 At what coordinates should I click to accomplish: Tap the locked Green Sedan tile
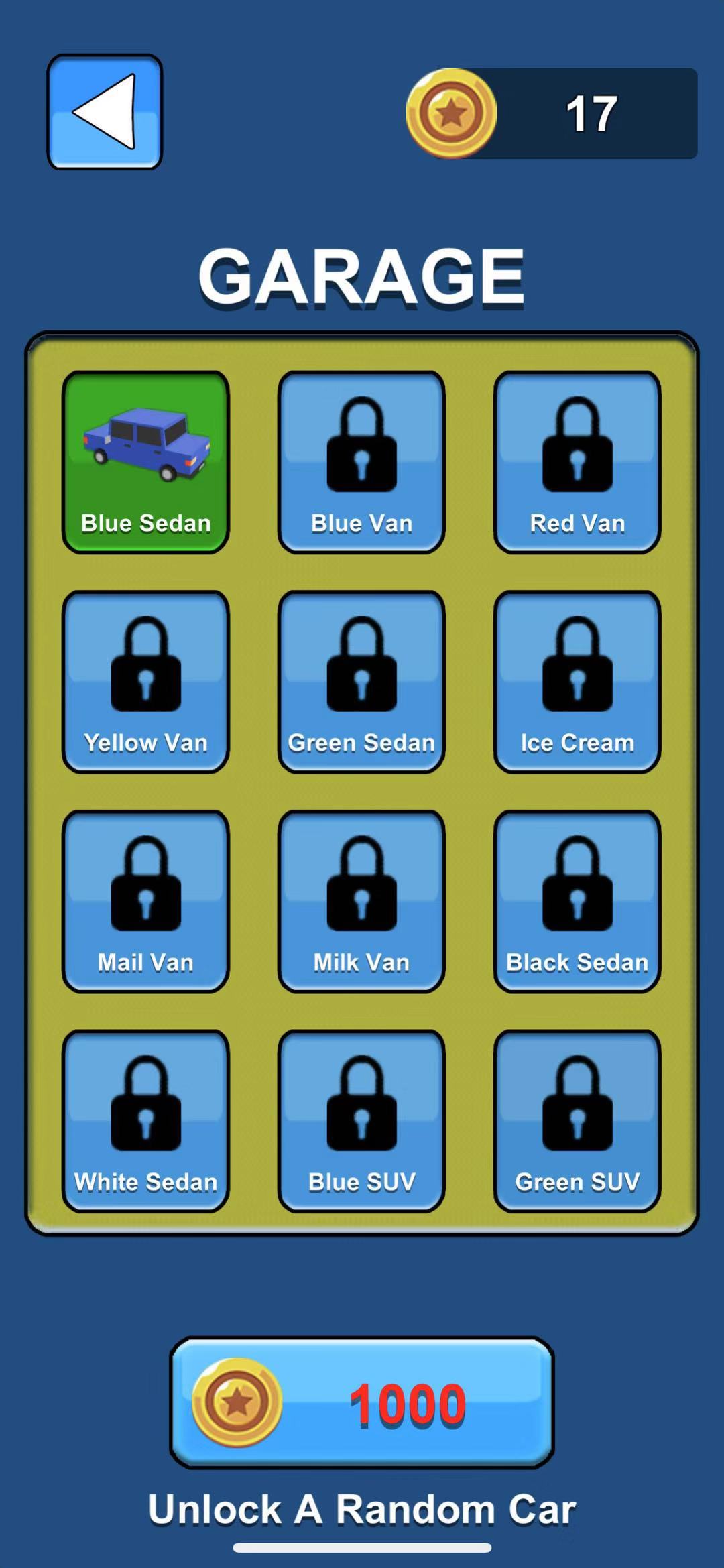point(361,682)
